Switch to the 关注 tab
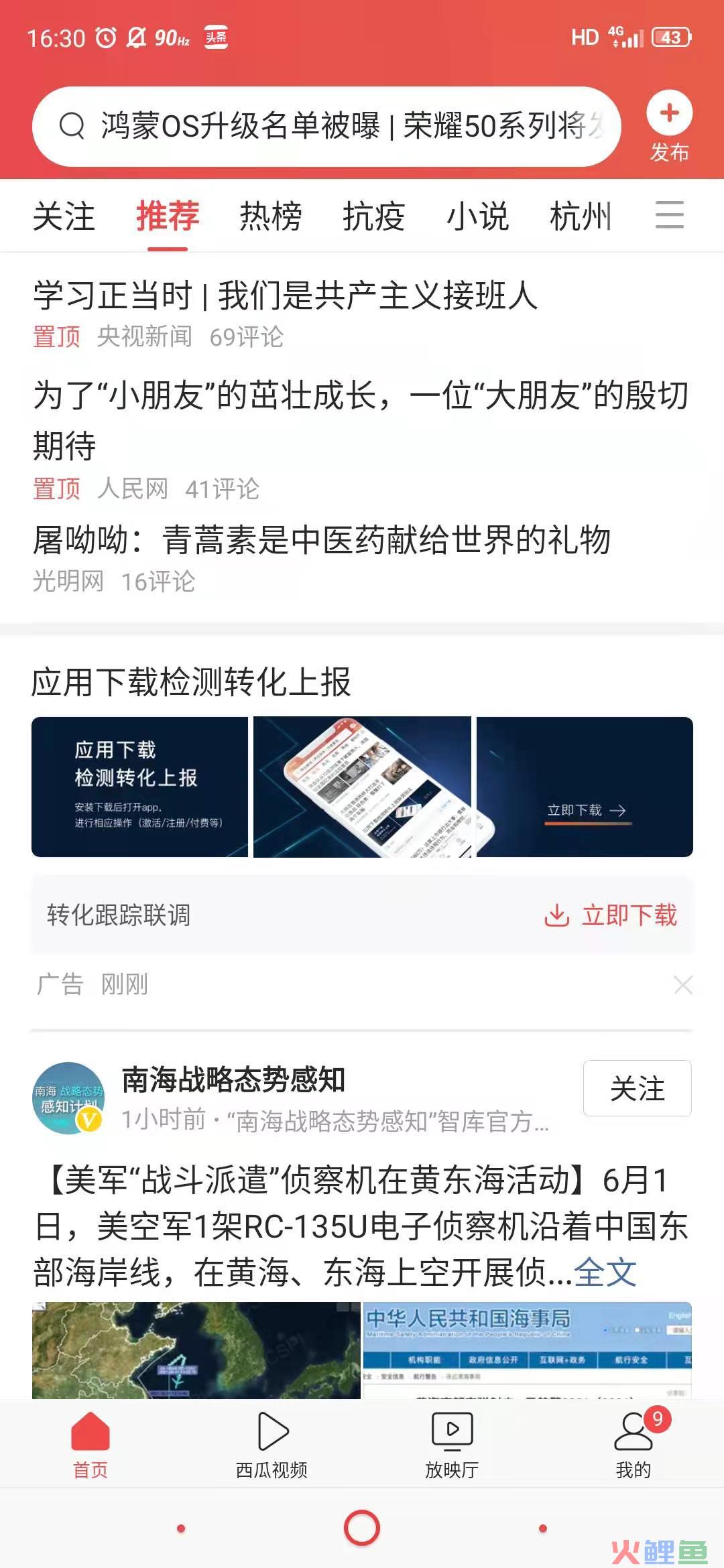This screenshot has width=724, height=1568. point(64,216)
